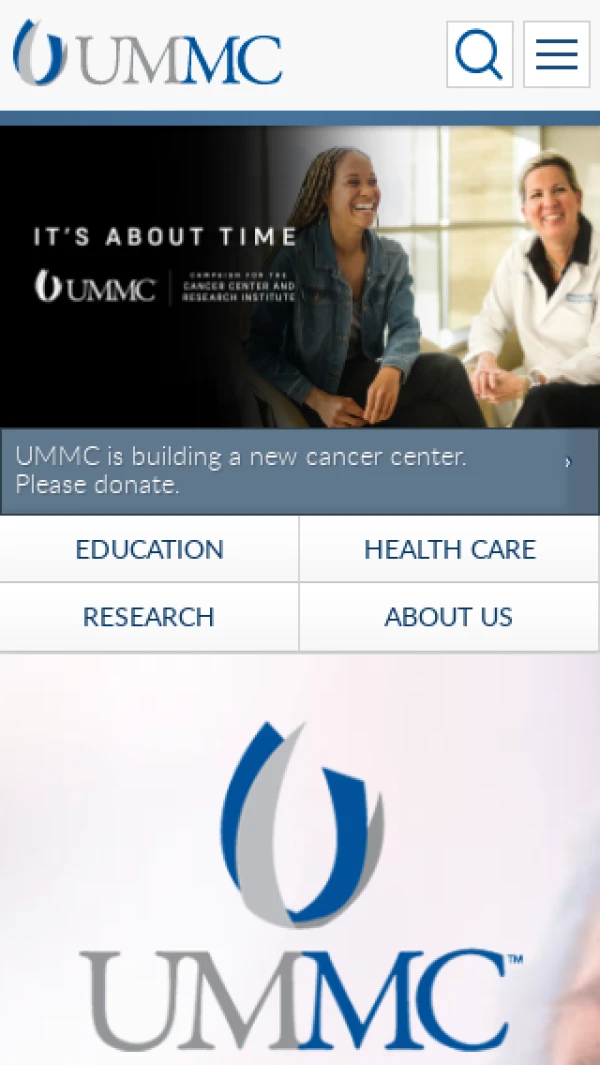Viewport: 600px width, 1065px height.
Task: Open the hamburger menu button
Action: click(557, 54)
